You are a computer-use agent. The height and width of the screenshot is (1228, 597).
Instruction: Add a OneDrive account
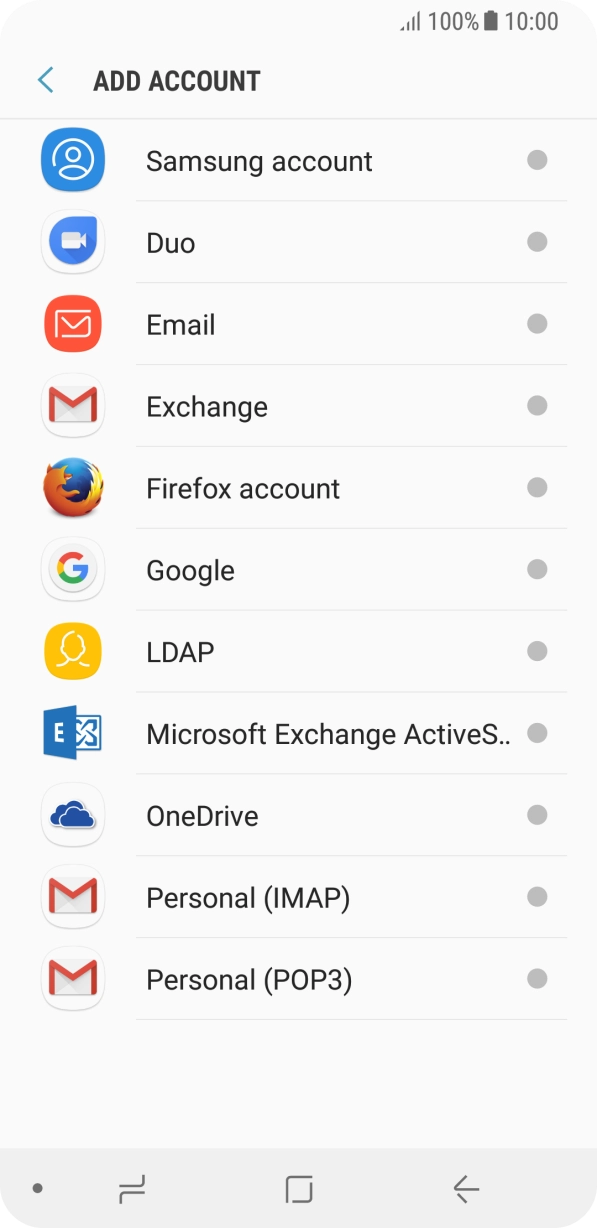(298, 815)
